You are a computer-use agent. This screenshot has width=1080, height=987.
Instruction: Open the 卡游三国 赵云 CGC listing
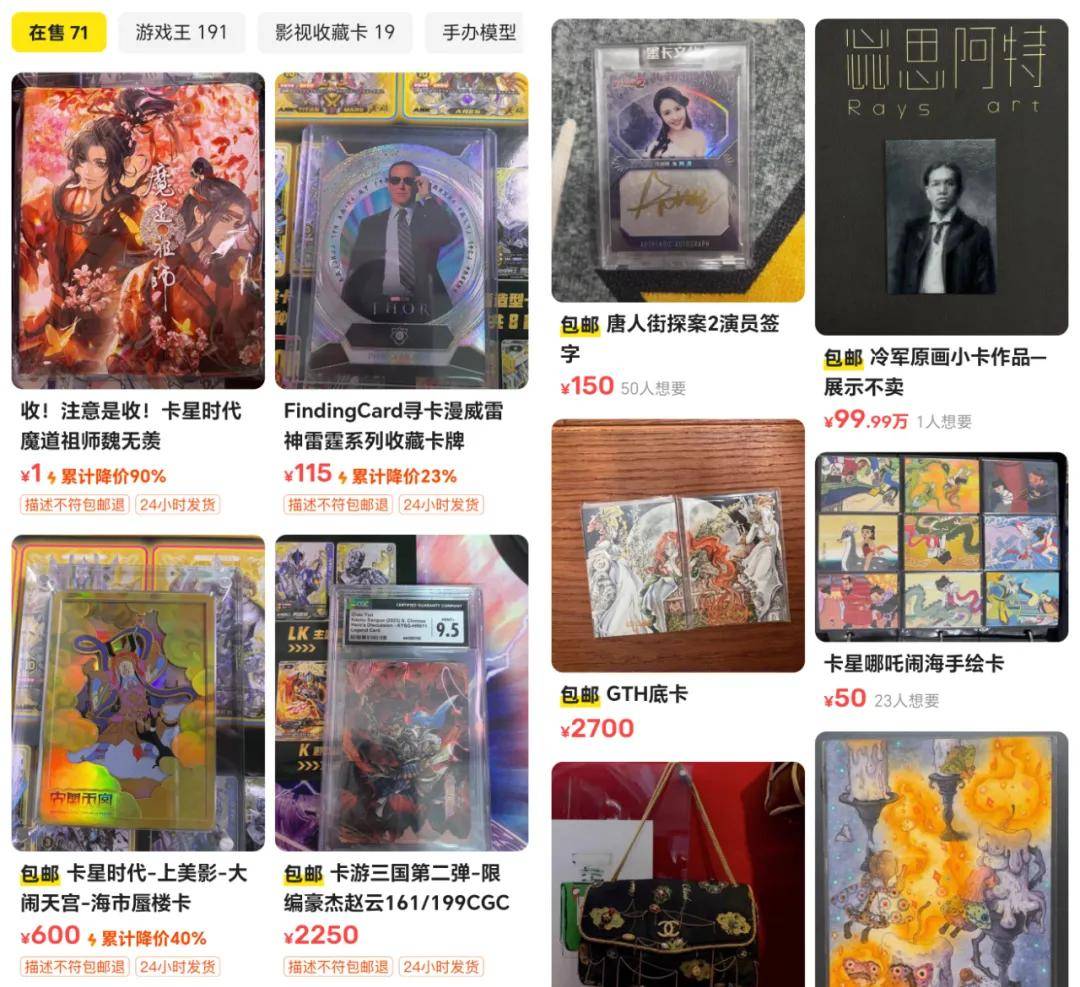[401, 693]
